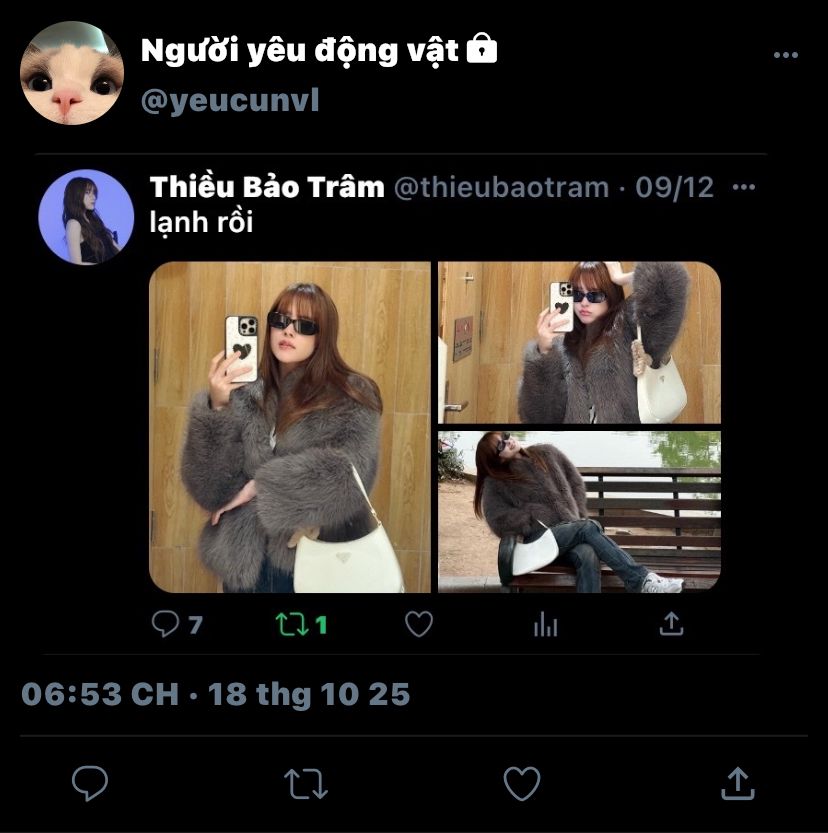
Task: View analytics of the quoted tweet
Action: tap(545, 625)
